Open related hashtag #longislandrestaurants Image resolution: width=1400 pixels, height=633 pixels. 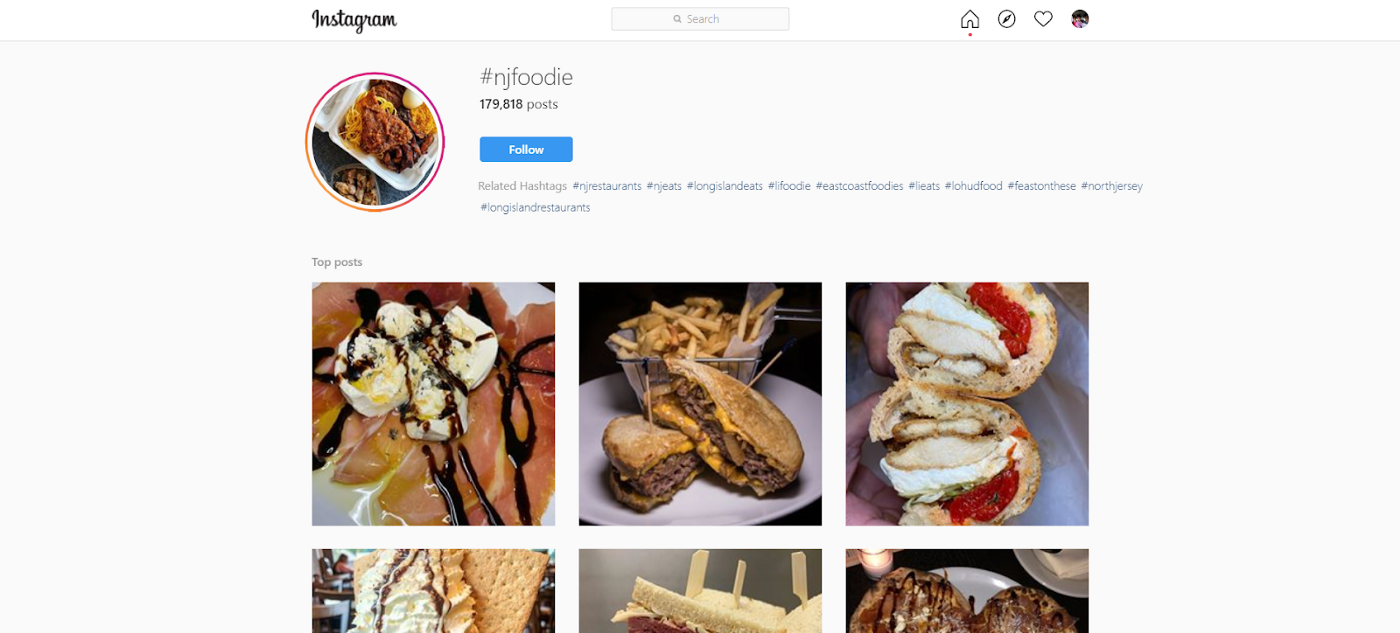tap(535, 207)
